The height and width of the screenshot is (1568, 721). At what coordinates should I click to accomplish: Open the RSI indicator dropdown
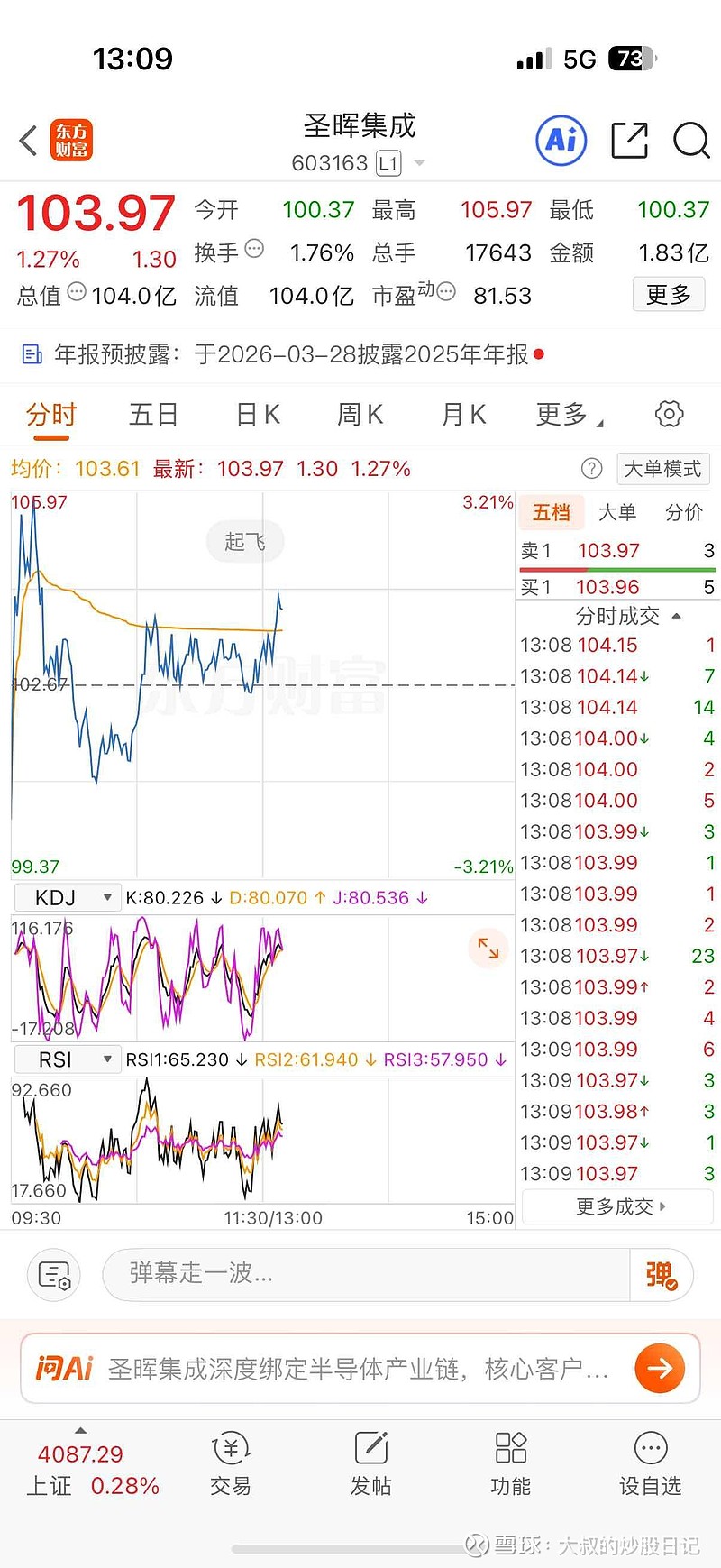click(68, 1059)
